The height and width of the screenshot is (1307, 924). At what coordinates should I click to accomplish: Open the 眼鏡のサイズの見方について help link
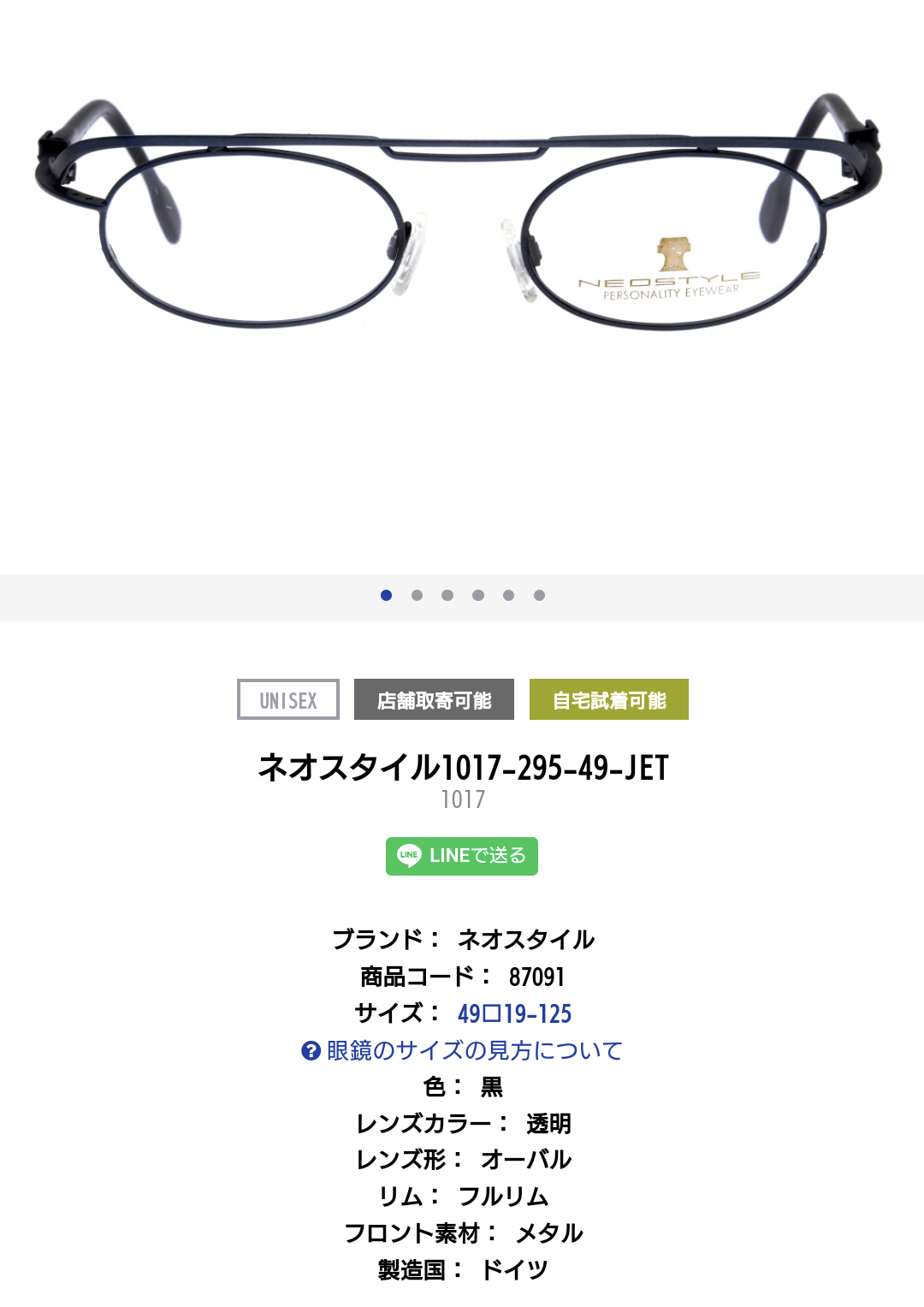(x=462, y=1050)
